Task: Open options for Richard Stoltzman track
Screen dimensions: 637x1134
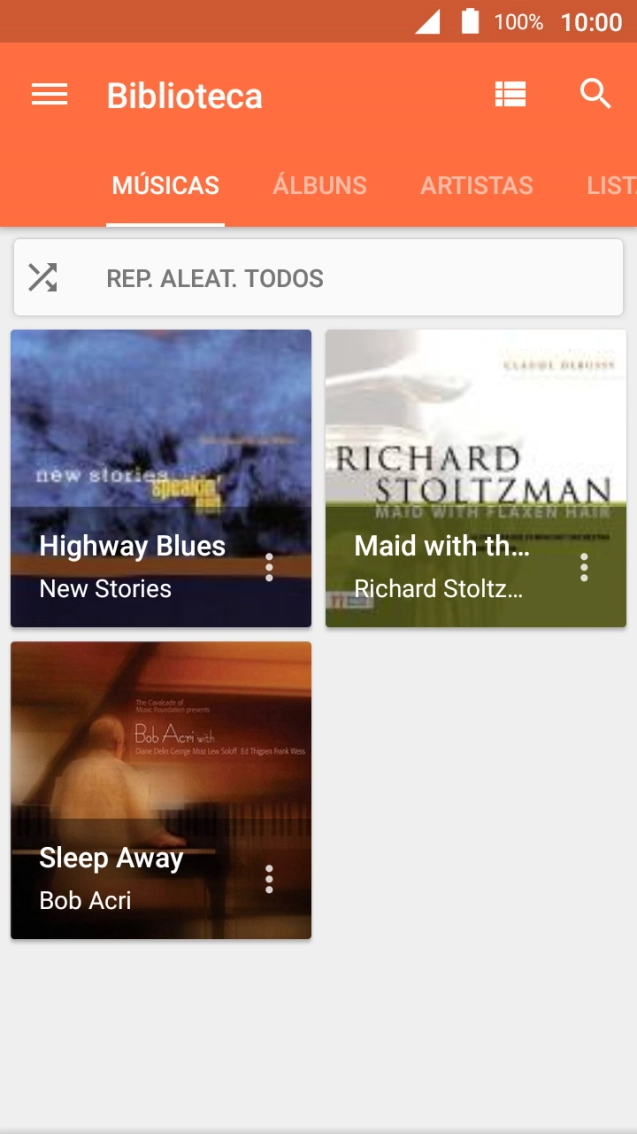Action: pos(584,567)
